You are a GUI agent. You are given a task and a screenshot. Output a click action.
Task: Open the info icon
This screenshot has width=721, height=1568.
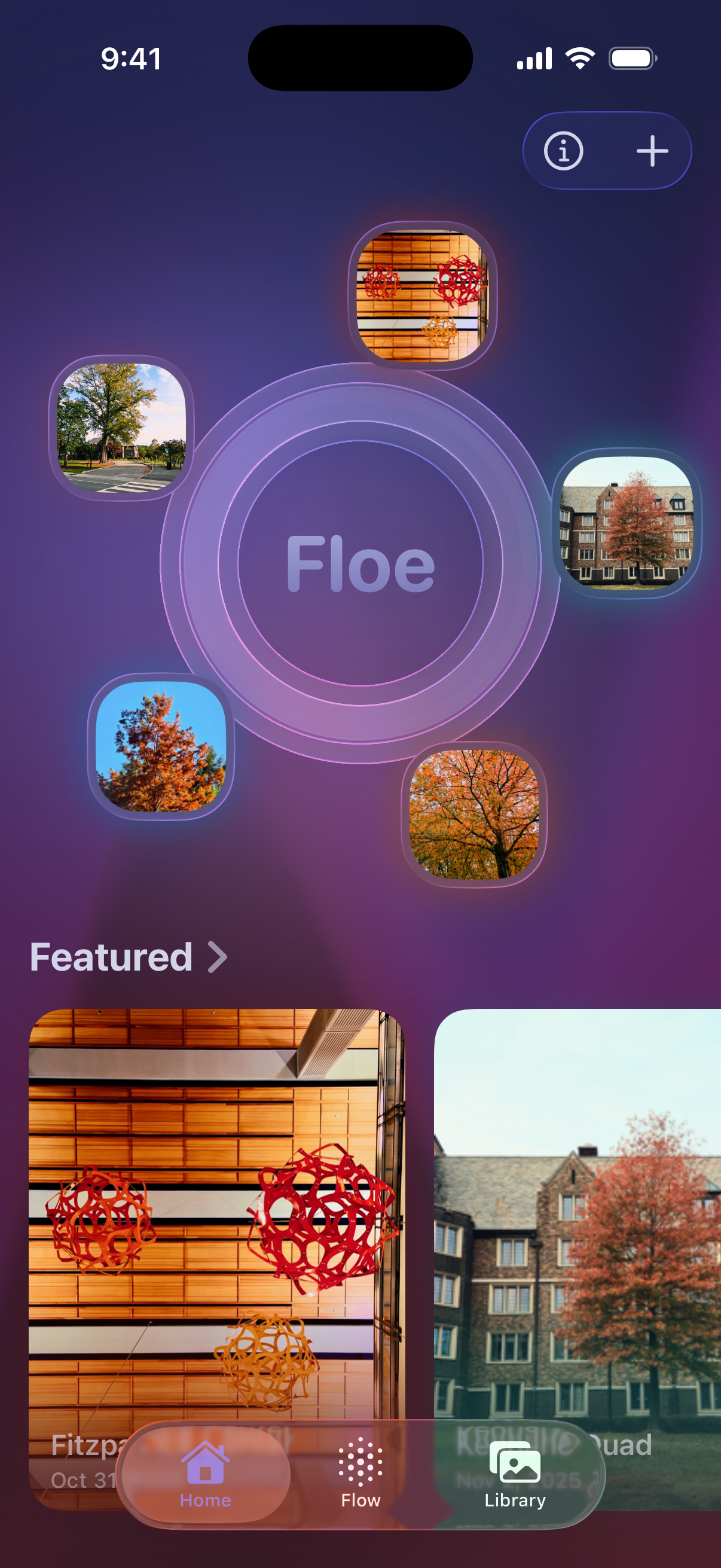(x=563, y=150)
